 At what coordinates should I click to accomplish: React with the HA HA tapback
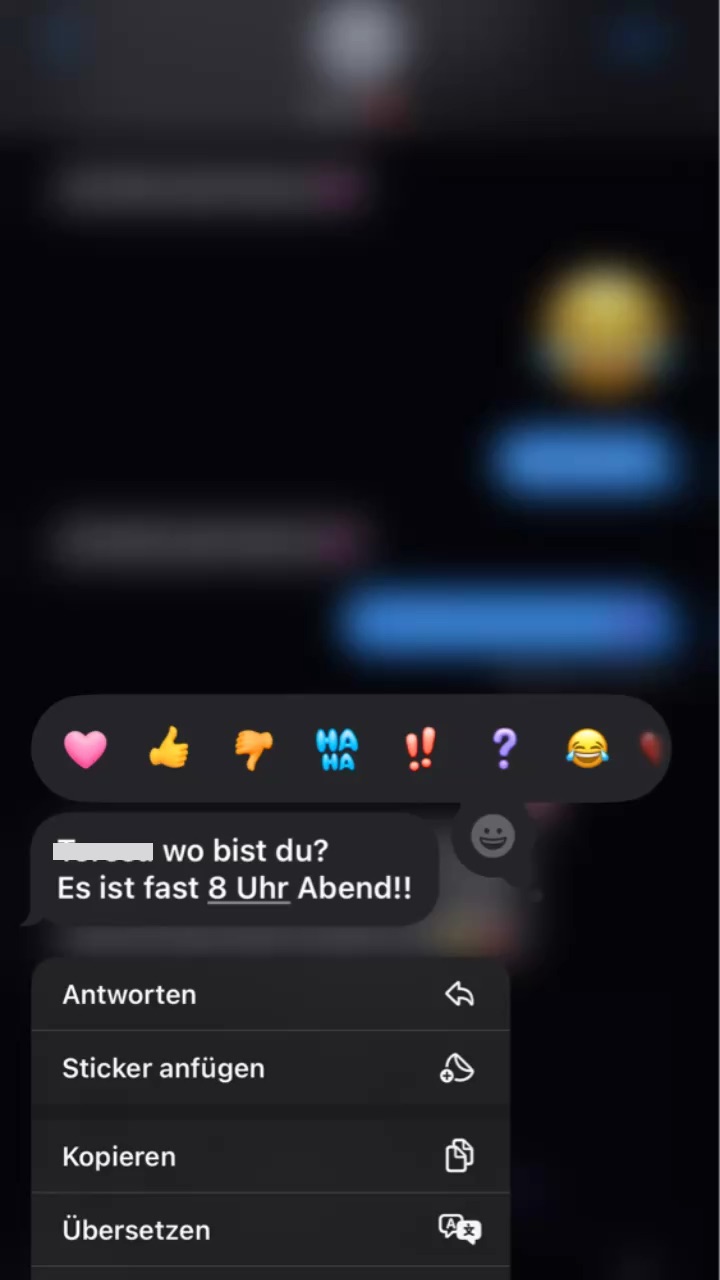click(x=336, y=749)
